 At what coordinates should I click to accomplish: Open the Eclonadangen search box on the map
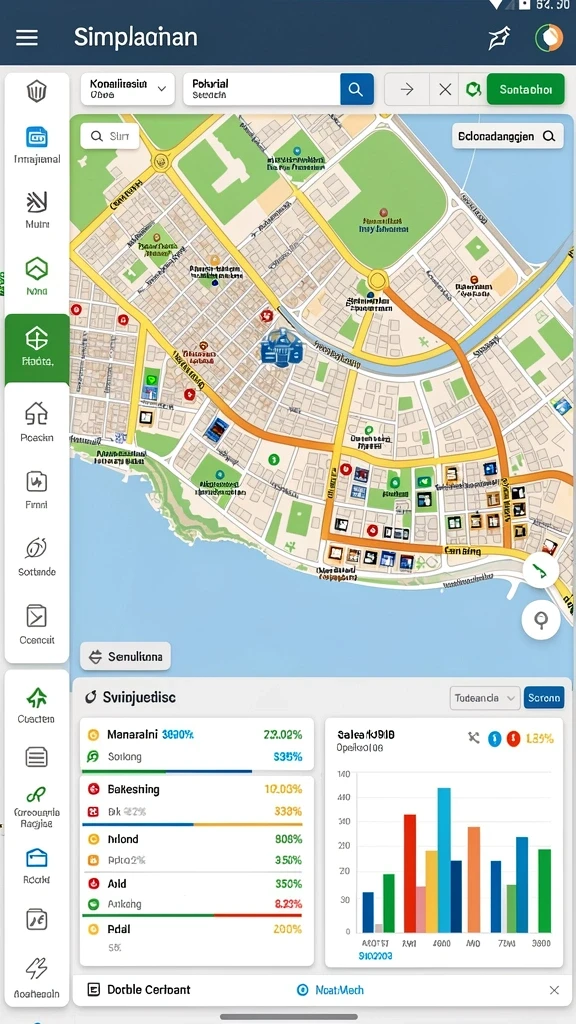tap(507, 136)
